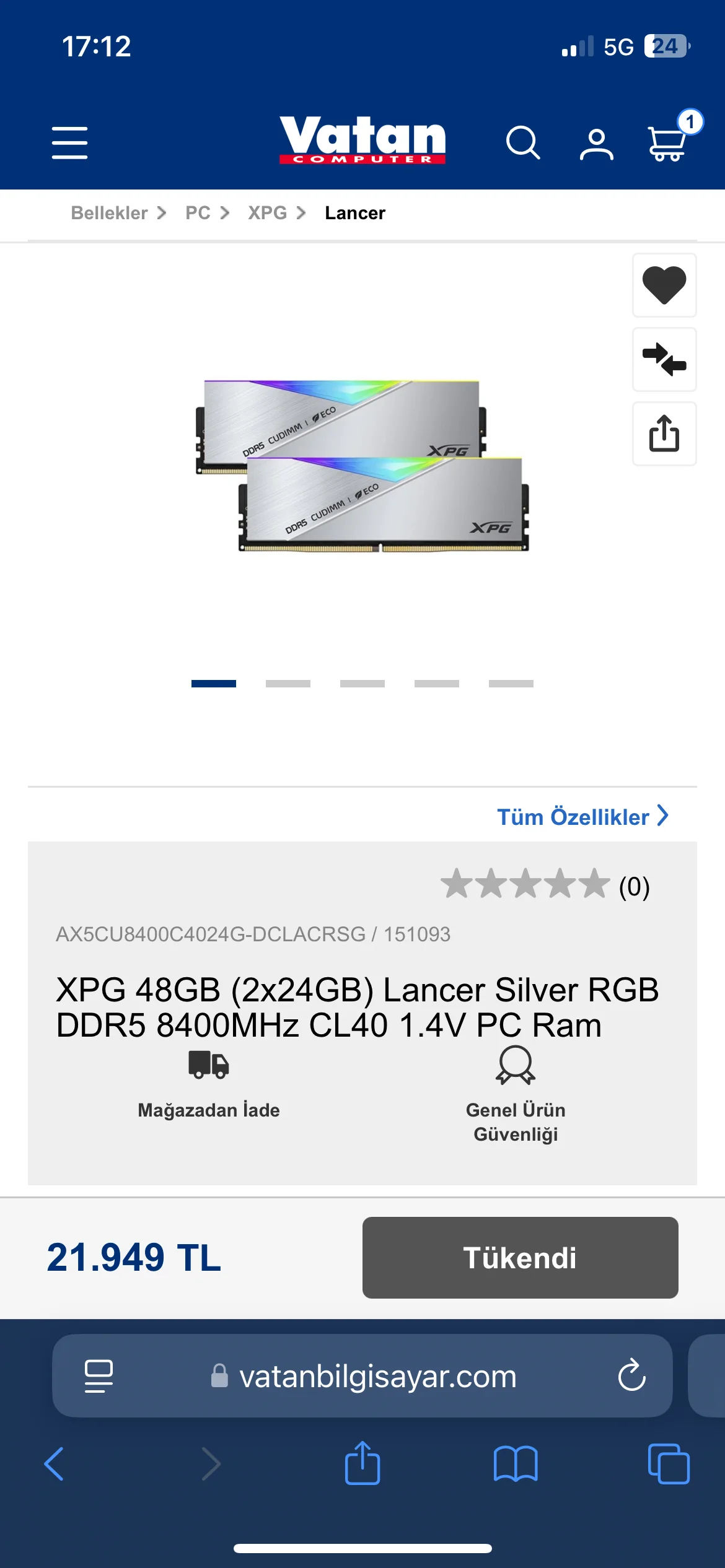This screenshot has width=725, height=1568.
Task: Go back in Safari
Action: tap(54, 1464)
